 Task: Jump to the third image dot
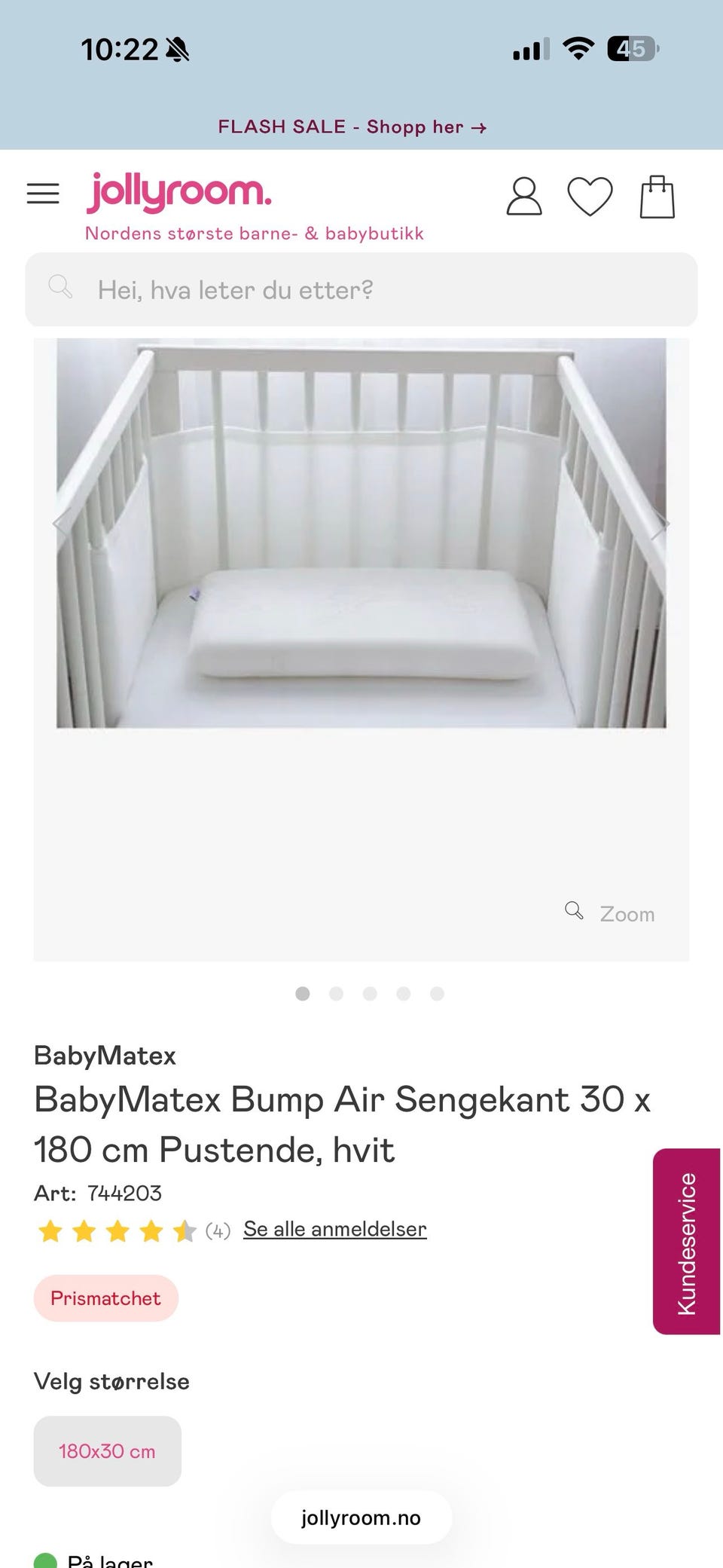[370, 993]
